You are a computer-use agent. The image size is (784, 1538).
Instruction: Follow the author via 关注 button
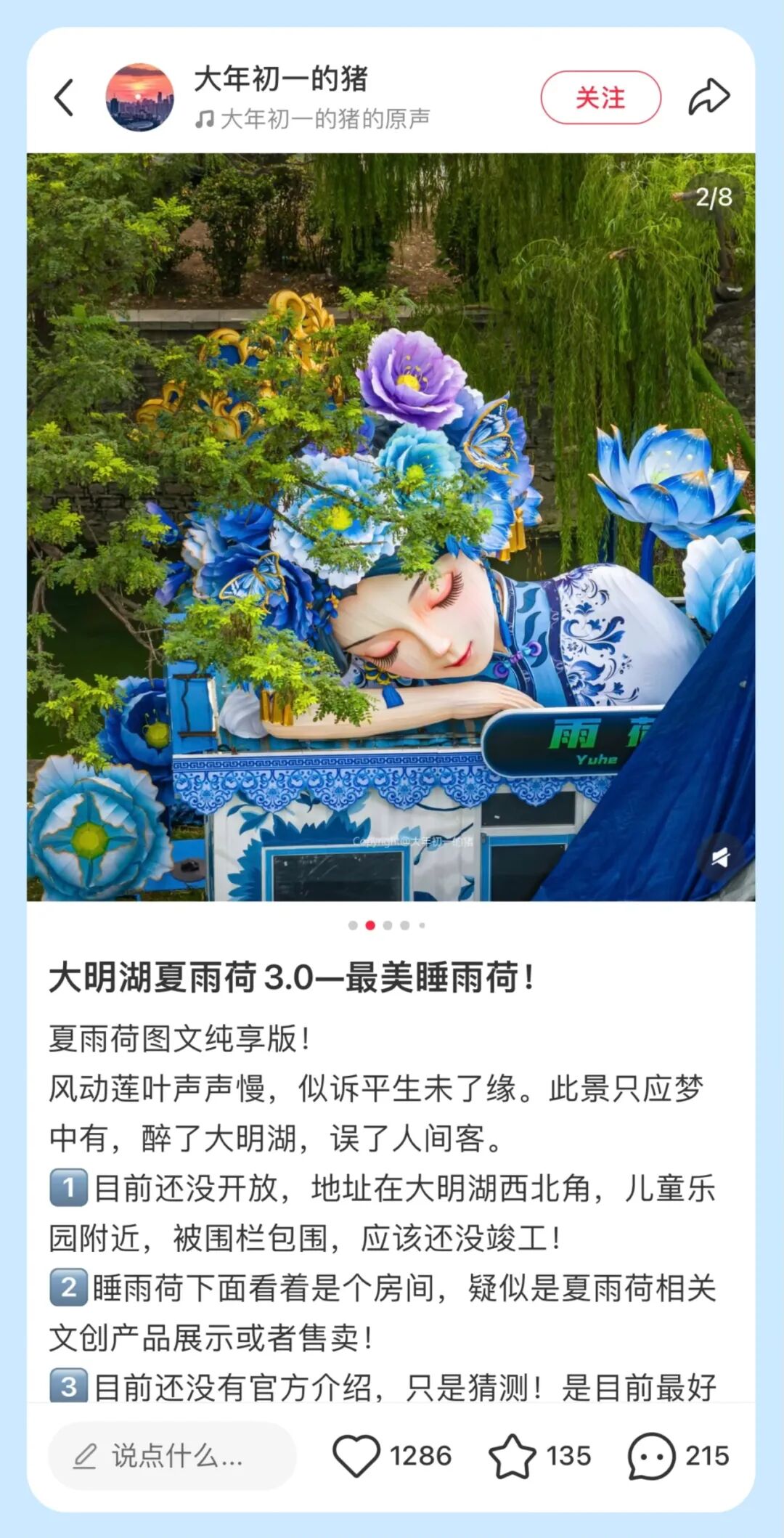click(x=600, y=97)
